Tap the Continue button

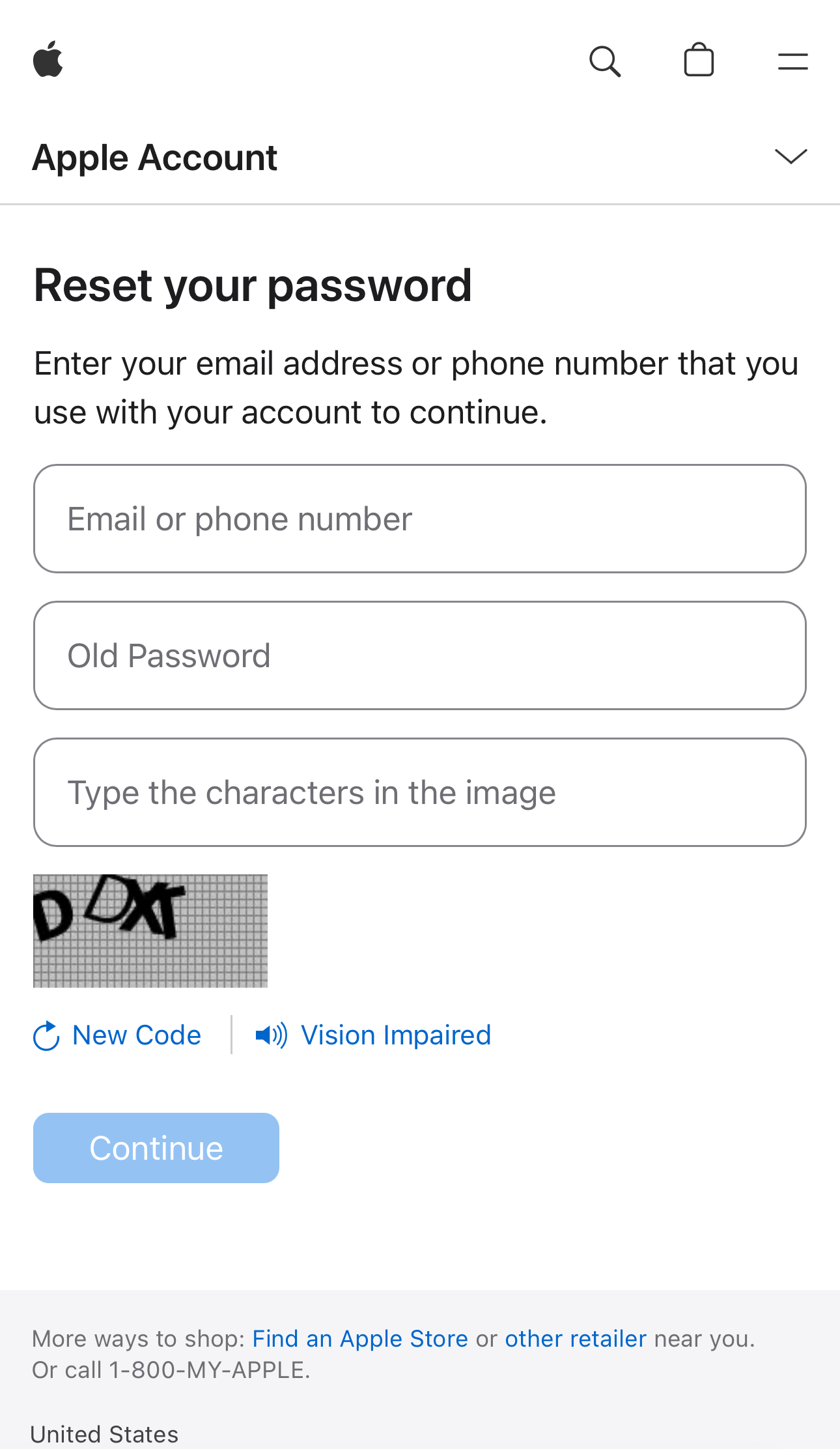tap(156, 1148)
